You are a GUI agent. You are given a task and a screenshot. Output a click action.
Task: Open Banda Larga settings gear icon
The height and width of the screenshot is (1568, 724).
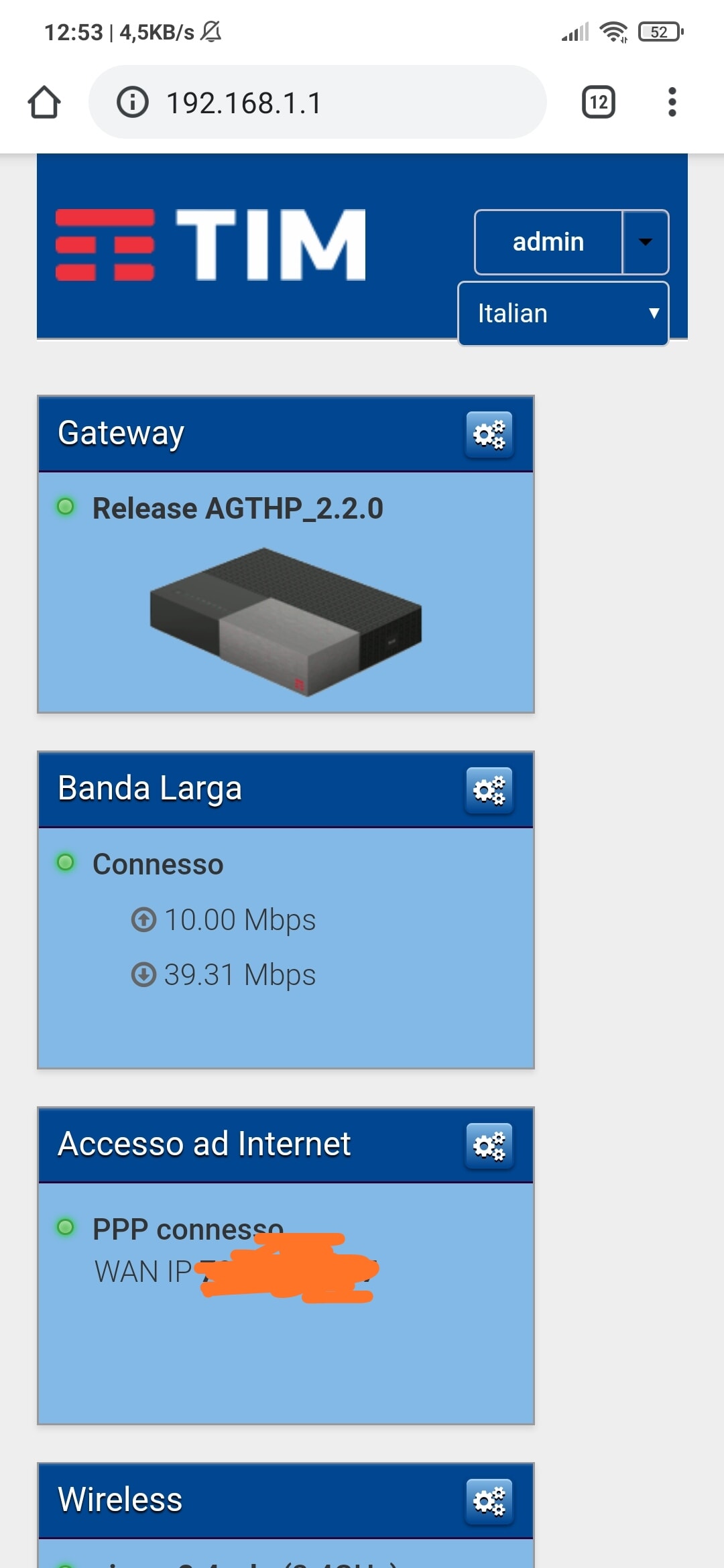click(490, 791)
